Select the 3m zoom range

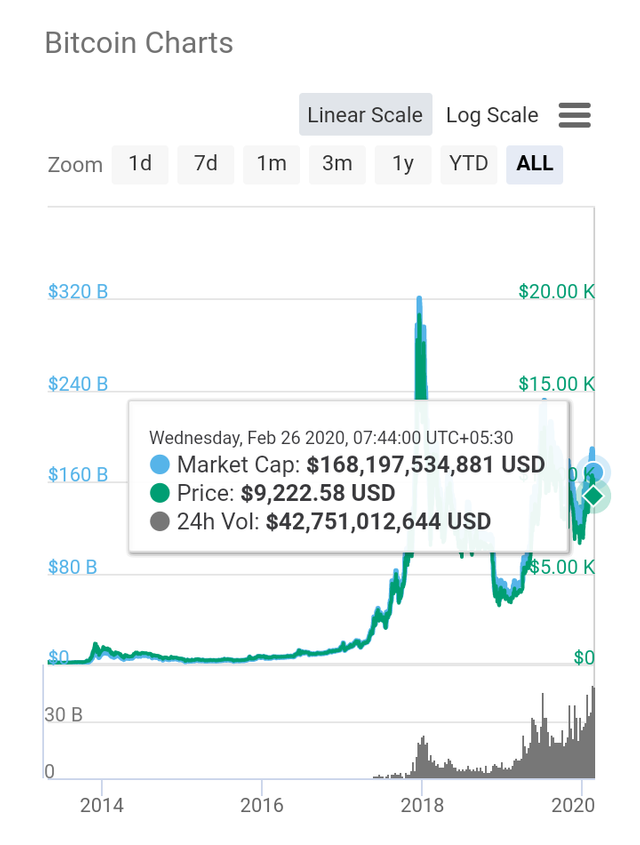(x=337, y=164)
